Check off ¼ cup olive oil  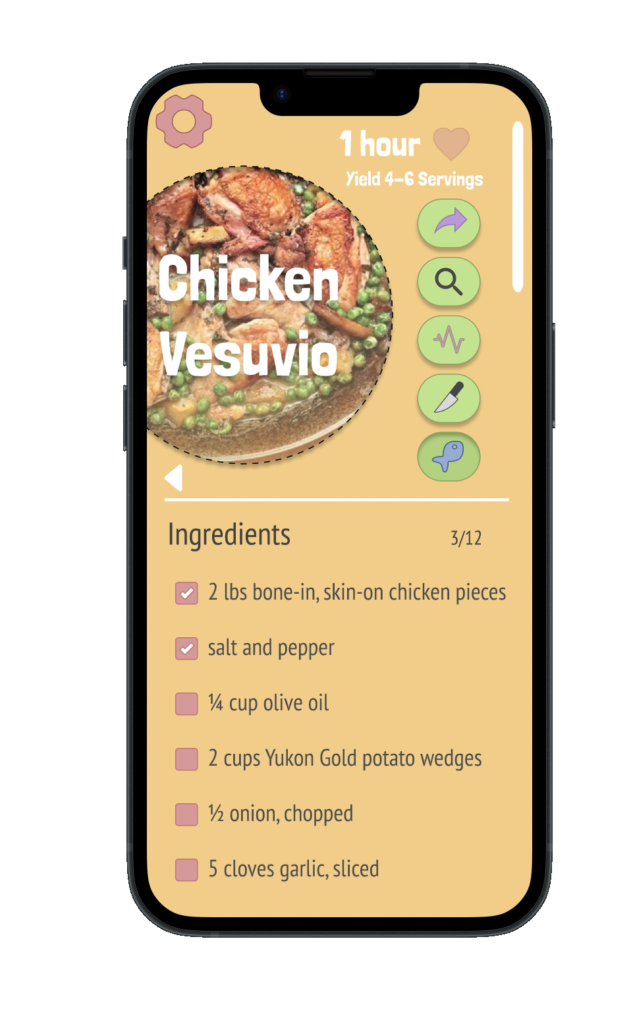pyautogui.click(x=187, y=704)
